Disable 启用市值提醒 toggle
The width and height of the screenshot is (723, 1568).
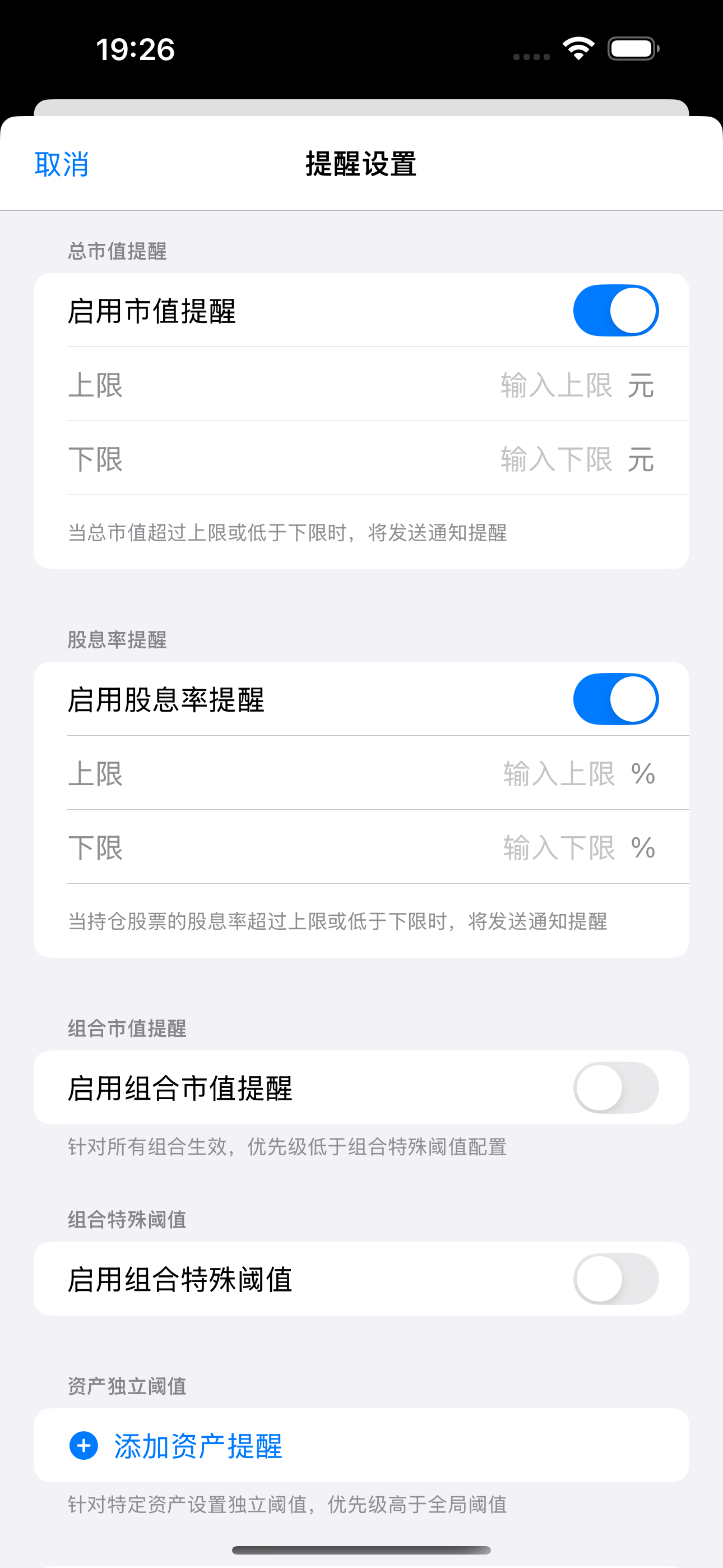click(x=616, y=310)
